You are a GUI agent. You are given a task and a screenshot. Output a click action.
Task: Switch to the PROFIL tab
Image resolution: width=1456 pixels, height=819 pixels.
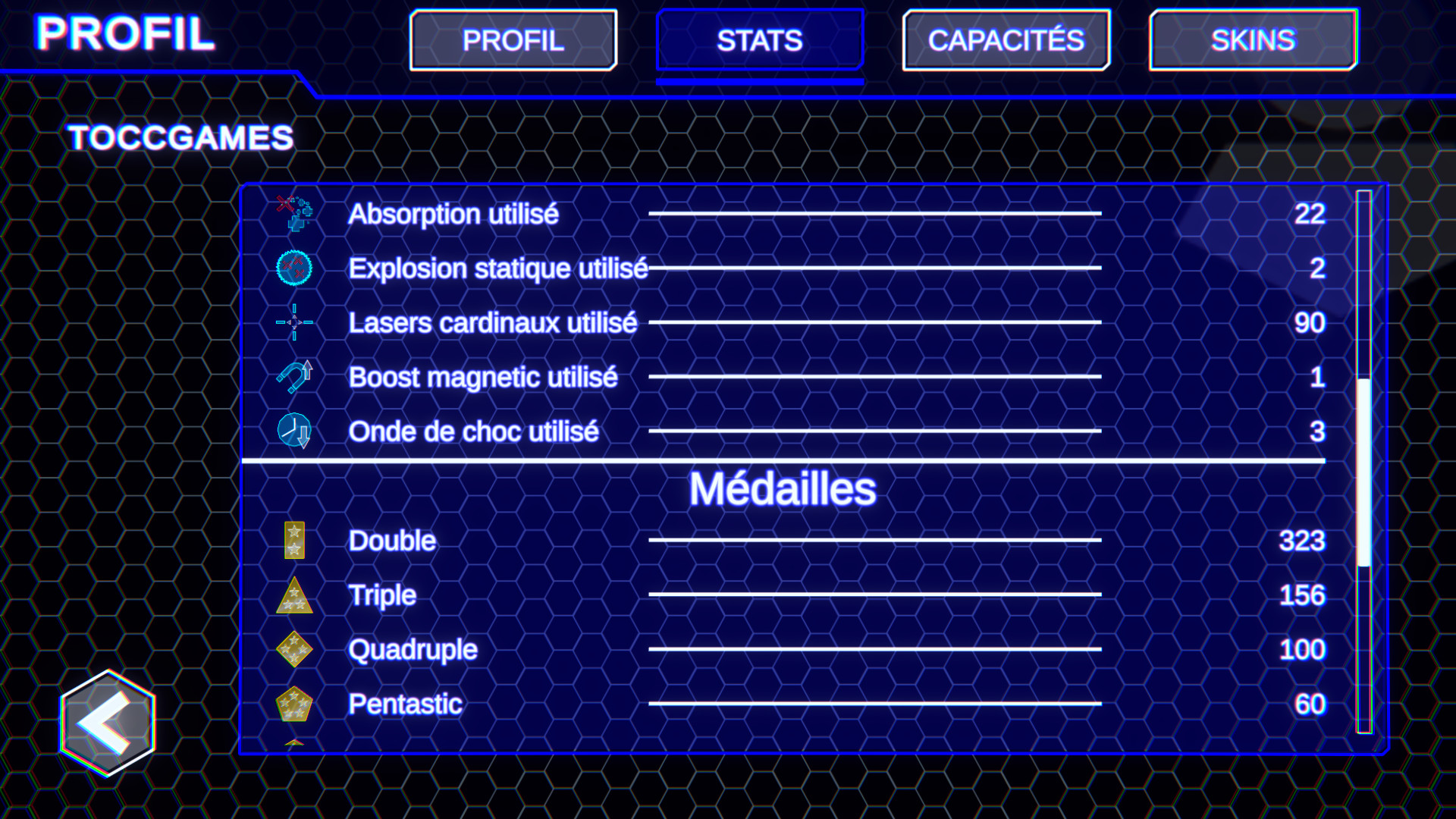tap(513, 40)
